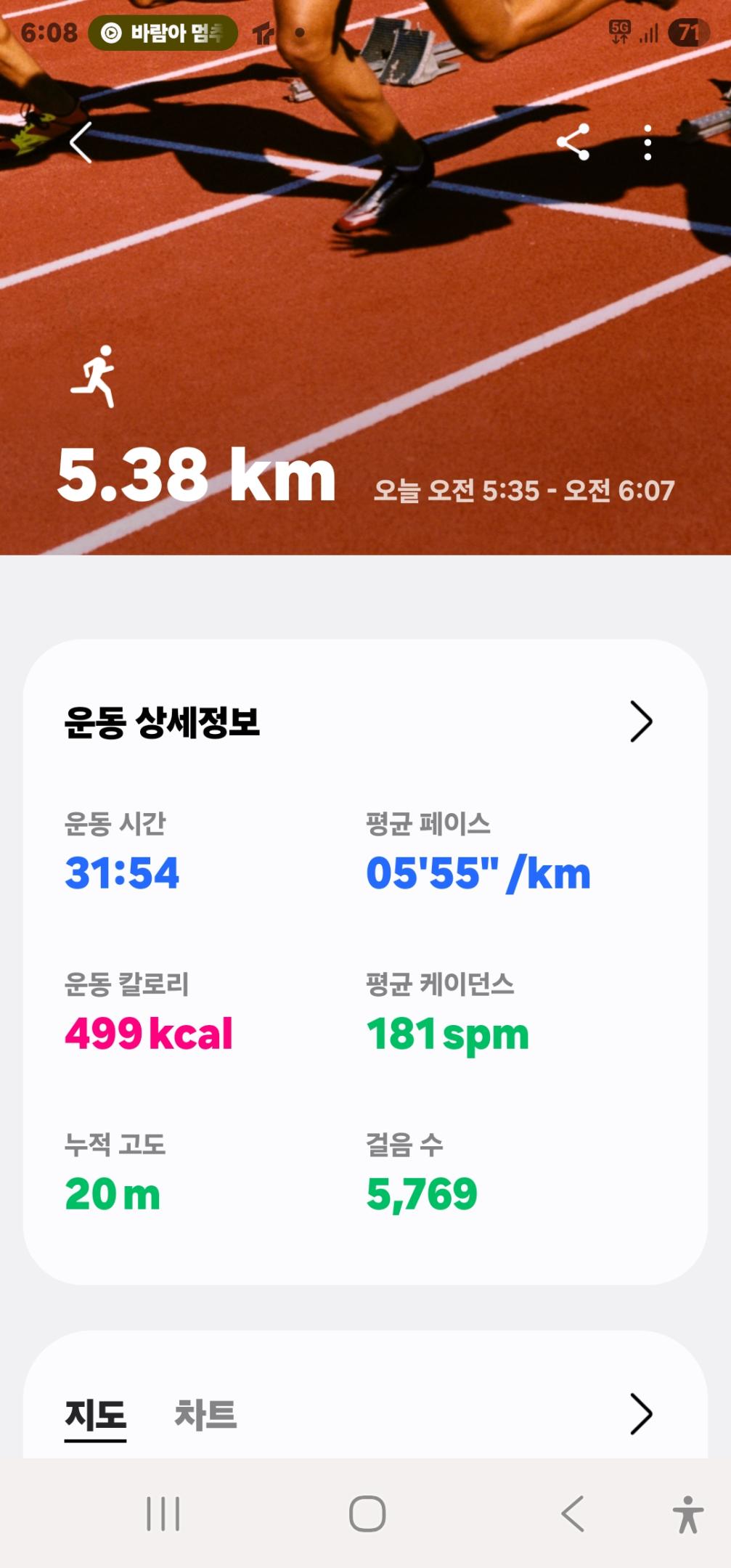Switch to the 차트 tab
Image resolution: width=731 pixels, height=1568 pixels.
205,1415
